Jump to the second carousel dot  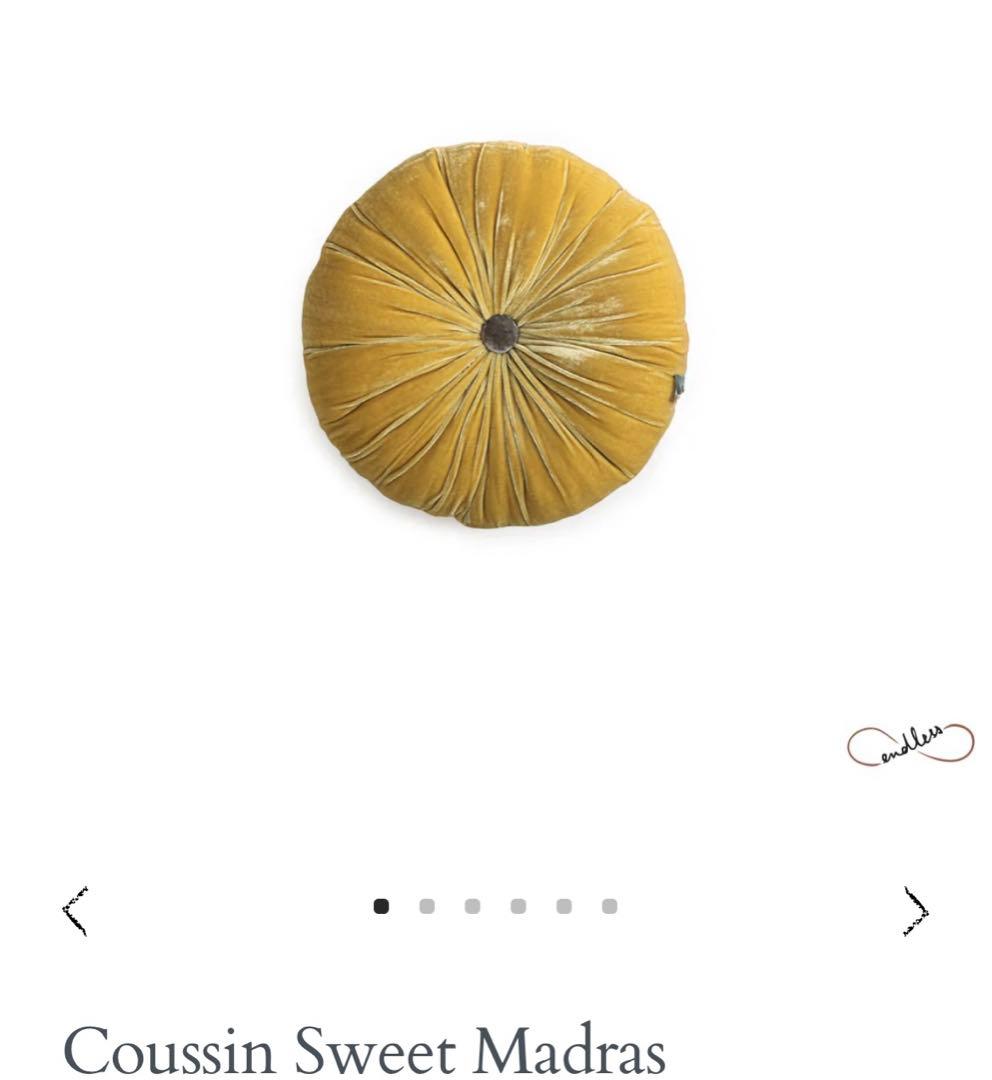(x=427, y=906)
